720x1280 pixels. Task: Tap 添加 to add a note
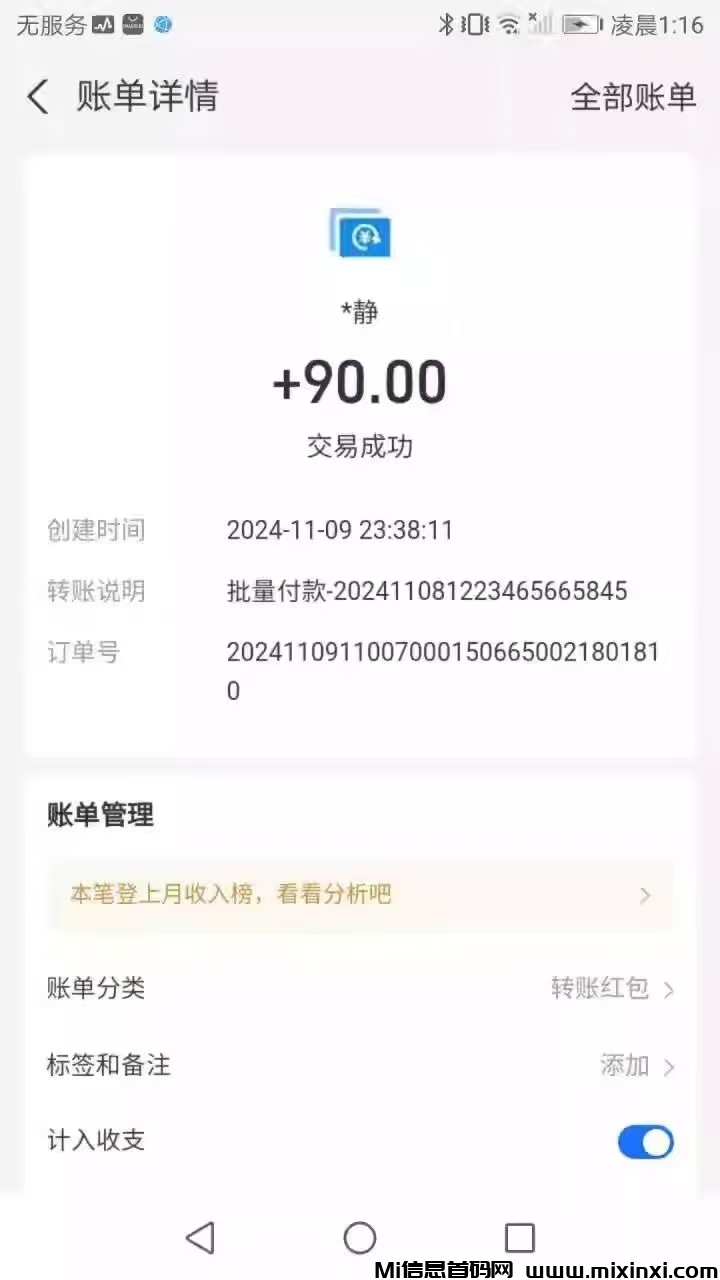(x=625, y=1066)
